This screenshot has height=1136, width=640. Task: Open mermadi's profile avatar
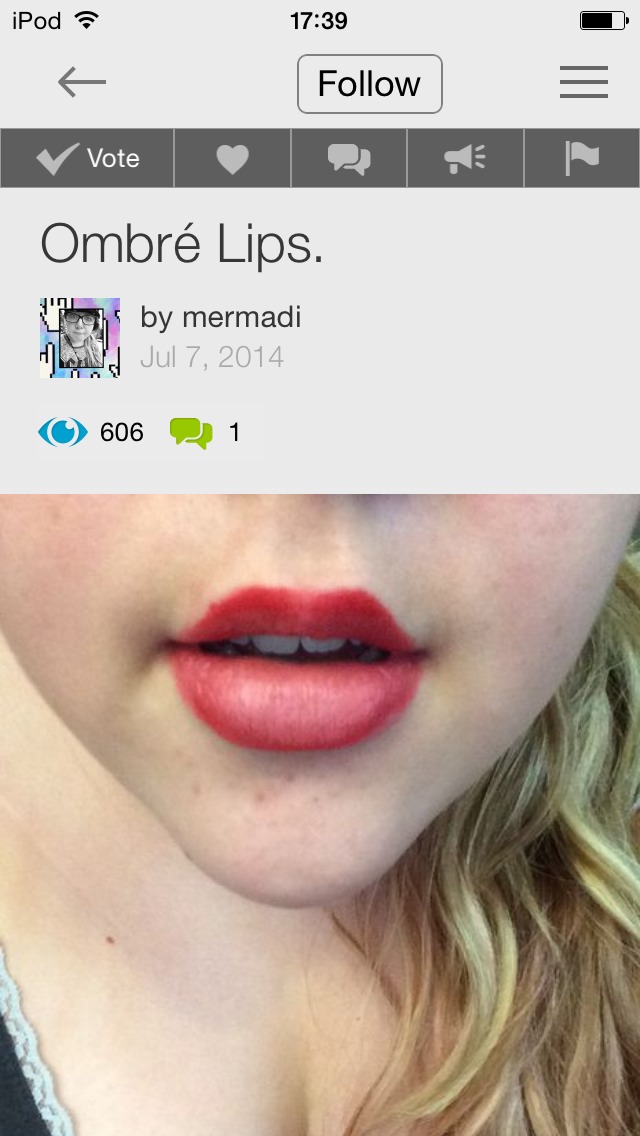point(80,338)
